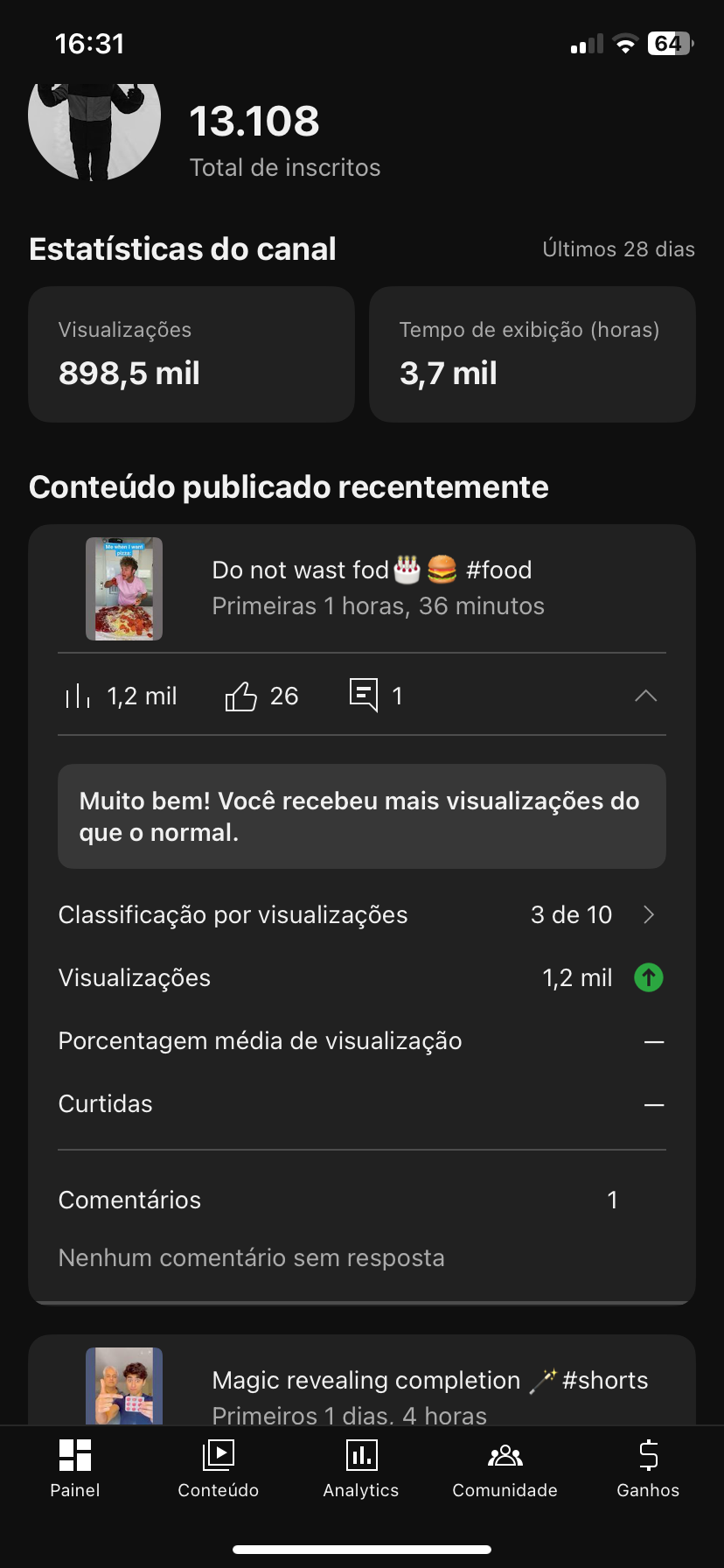This screenshot has height=1568, width=724.
Task: Open Classificação por visualizações details
Action: (361, 914)
